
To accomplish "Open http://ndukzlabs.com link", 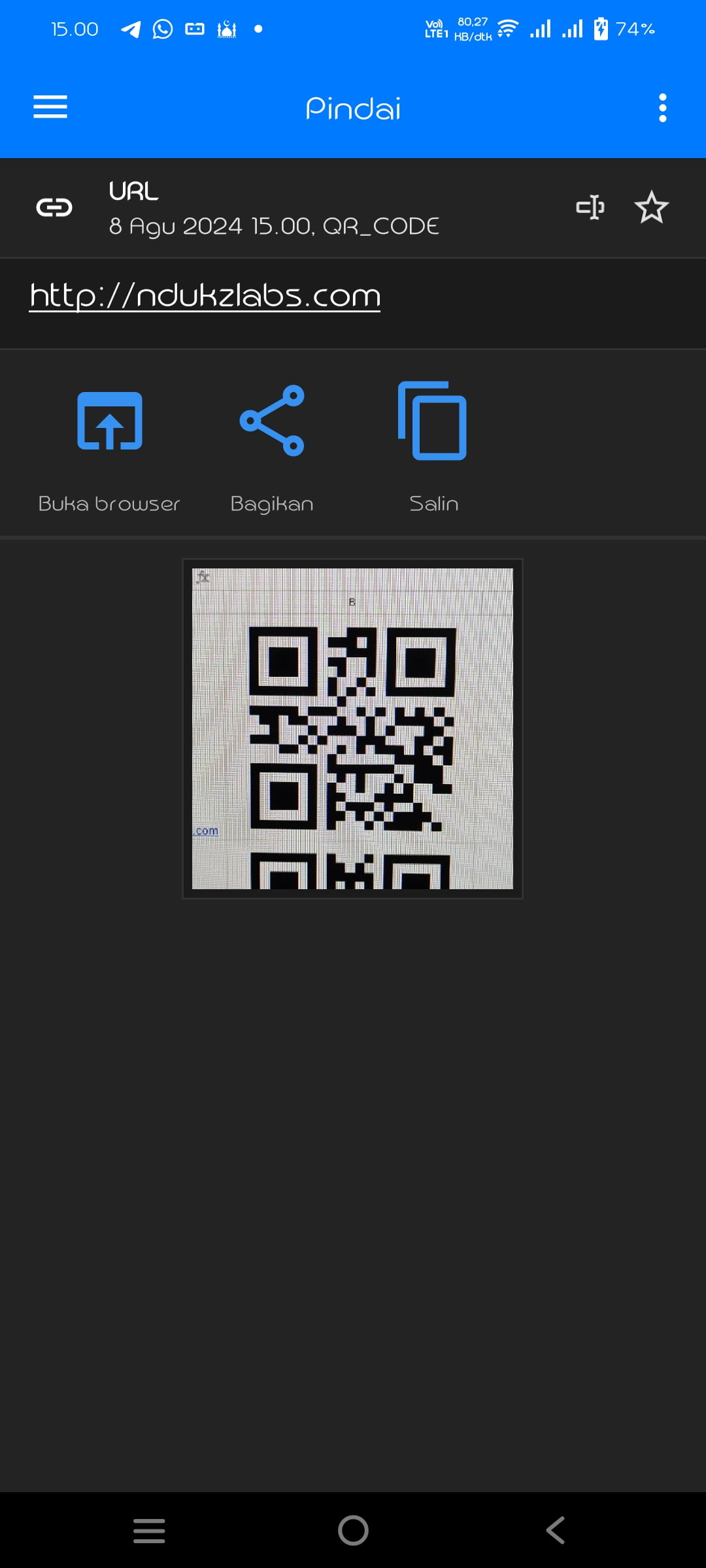I will (x=205, y=295).
